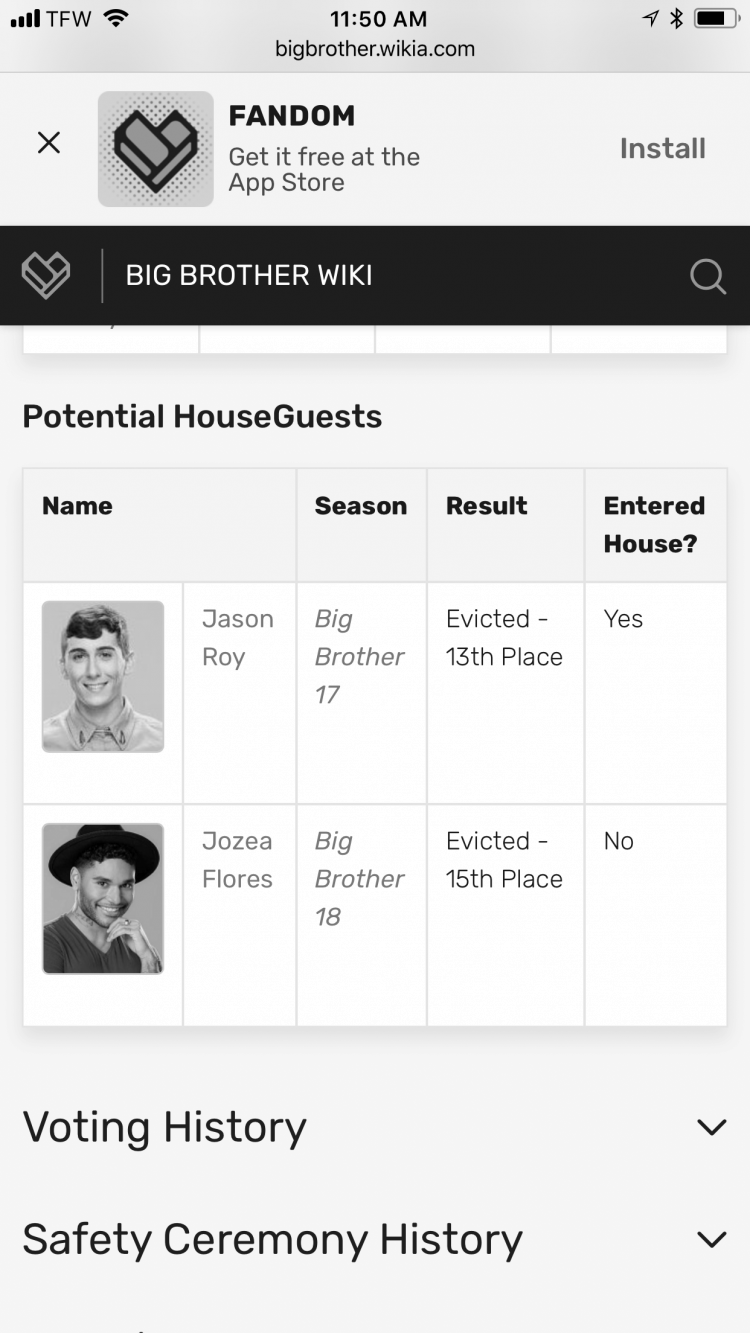
Task: Open Jason Roy's page link
Action: pos(237,638)
